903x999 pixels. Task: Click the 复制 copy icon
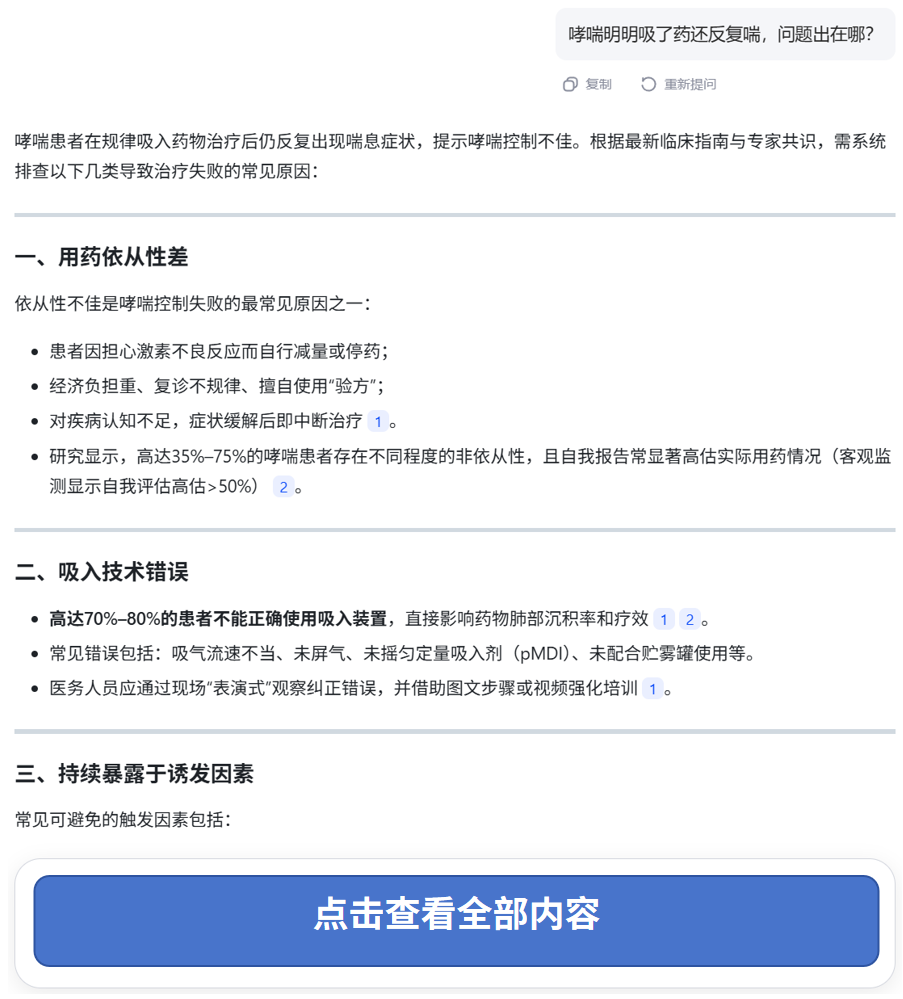click(570, 84)
